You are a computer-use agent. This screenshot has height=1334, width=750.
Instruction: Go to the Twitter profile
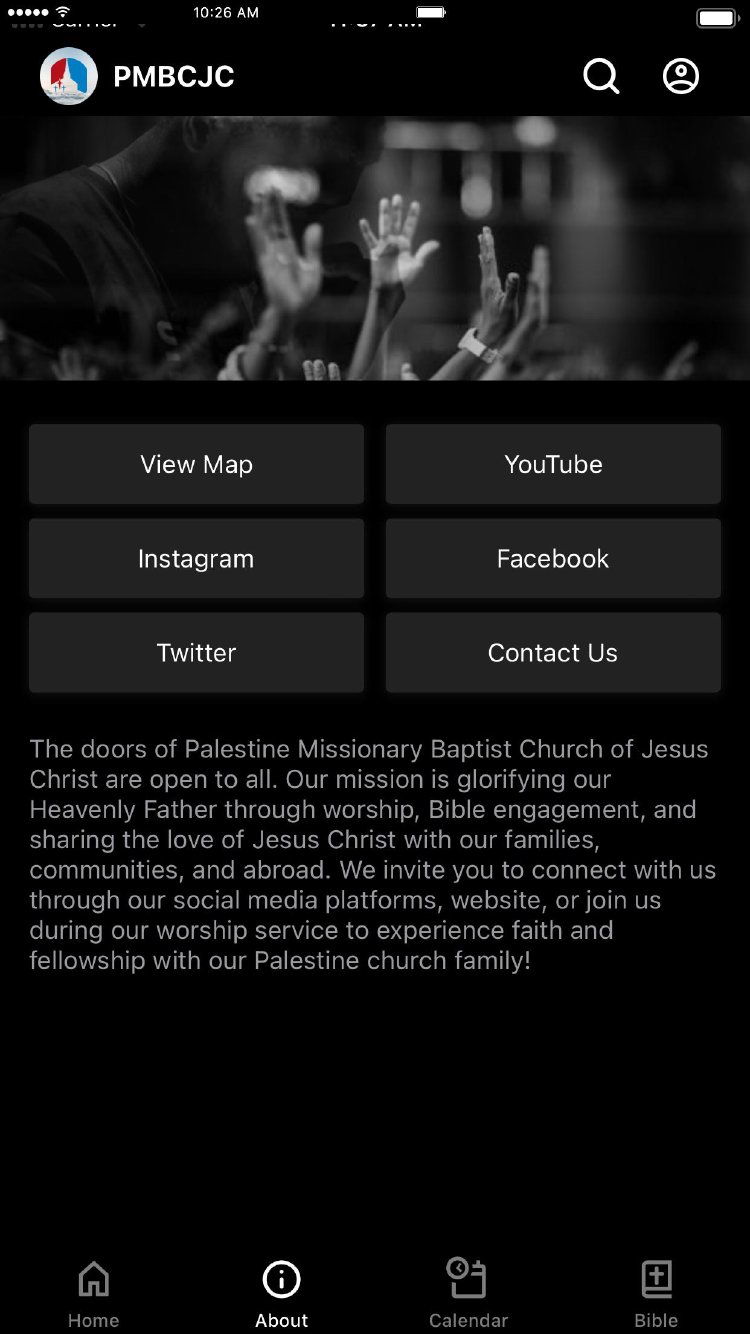point(196,652)
